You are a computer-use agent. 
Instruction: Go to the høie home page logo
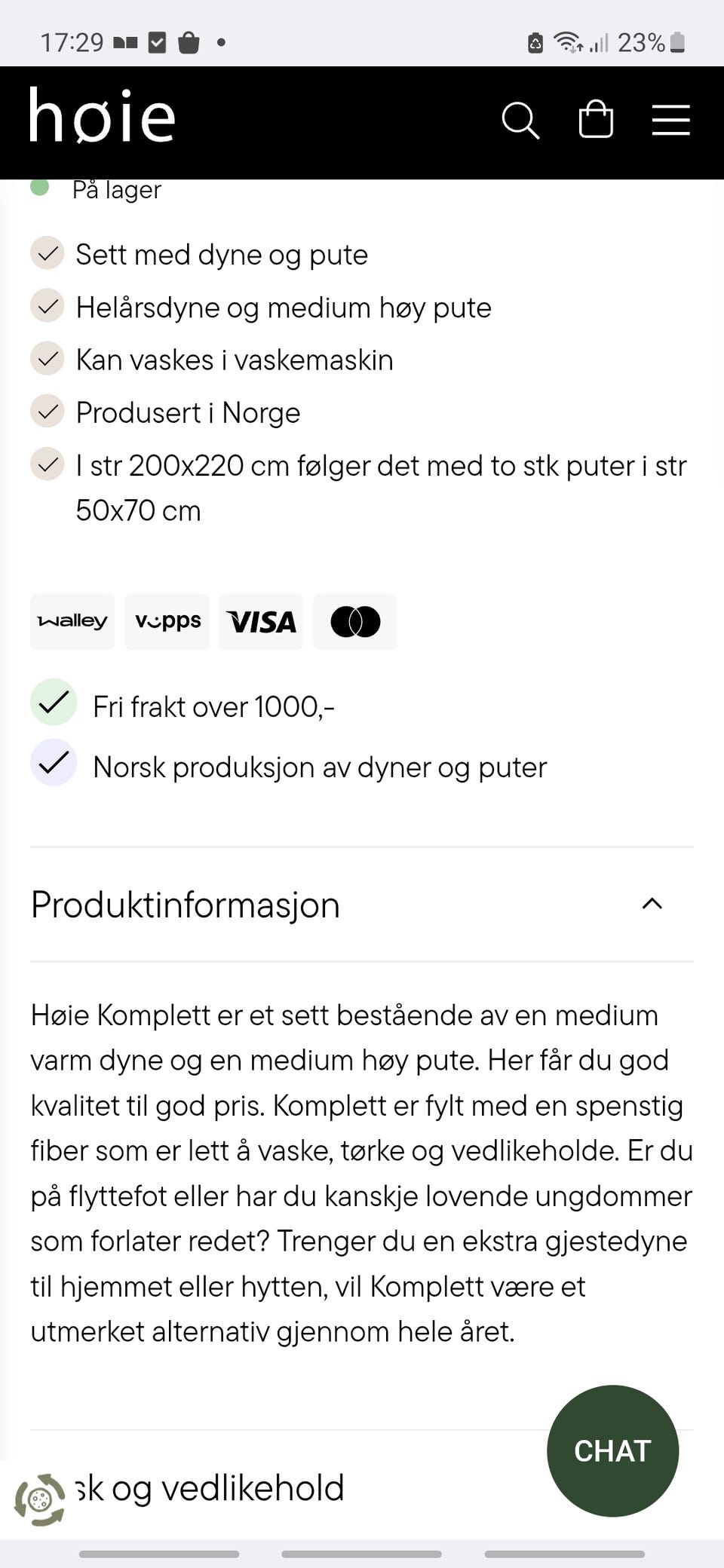[x=103, y=115]
